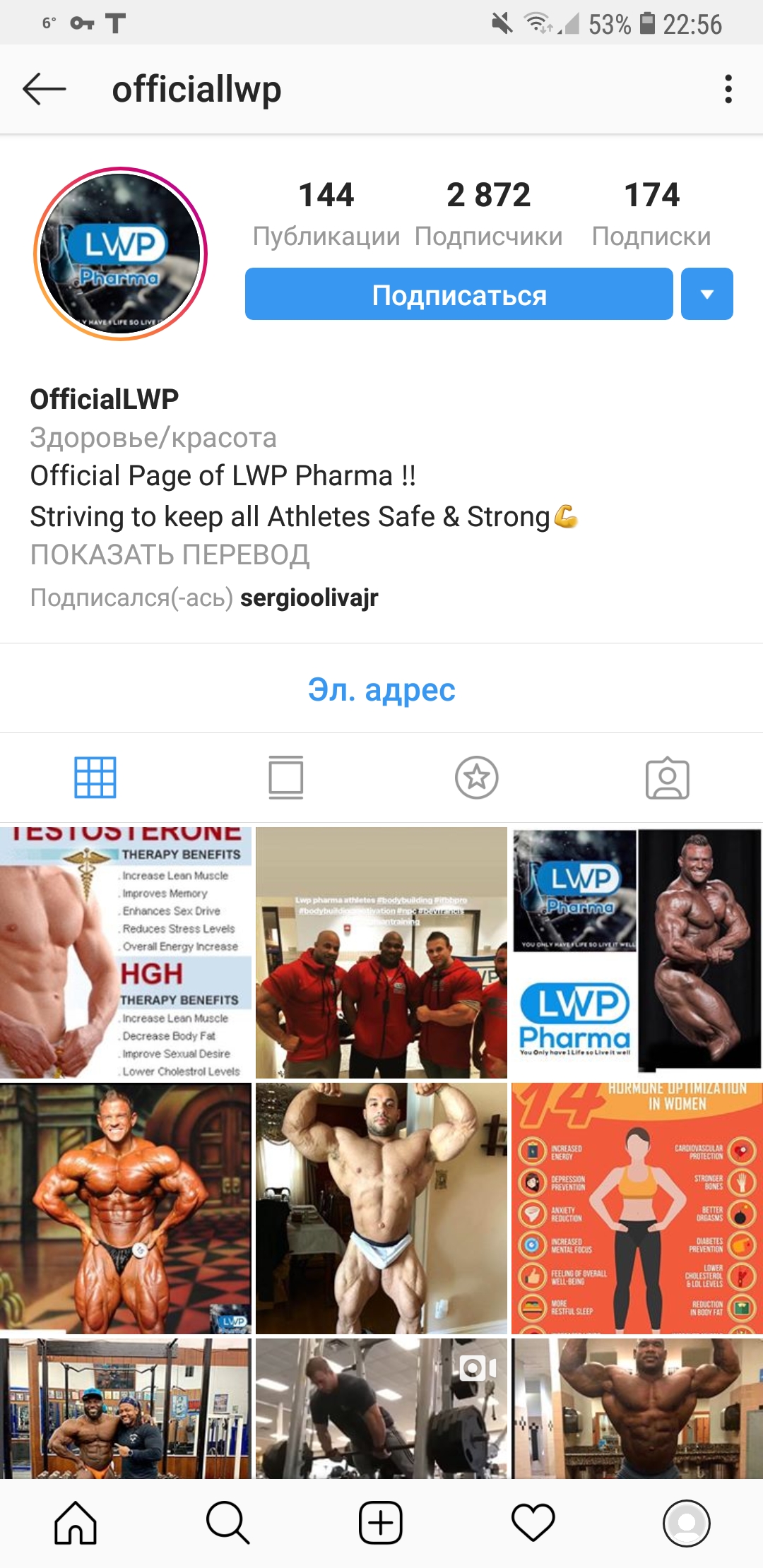This screenshot has width=763, height=1568.
Task: Open the search explore tab
Action: (227, 1523)
